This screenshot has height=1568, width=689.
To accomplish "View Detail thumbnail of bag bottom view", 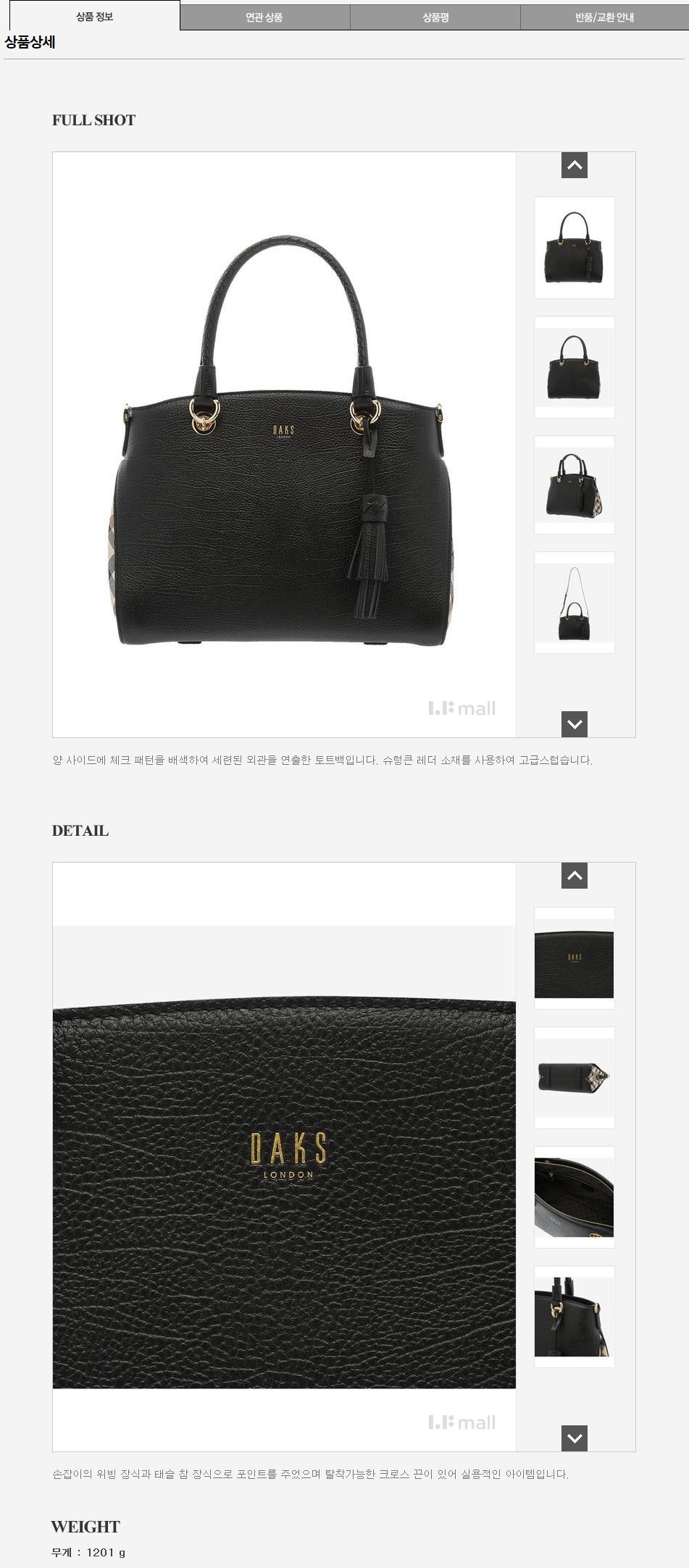I will [x=574, y=1077].
